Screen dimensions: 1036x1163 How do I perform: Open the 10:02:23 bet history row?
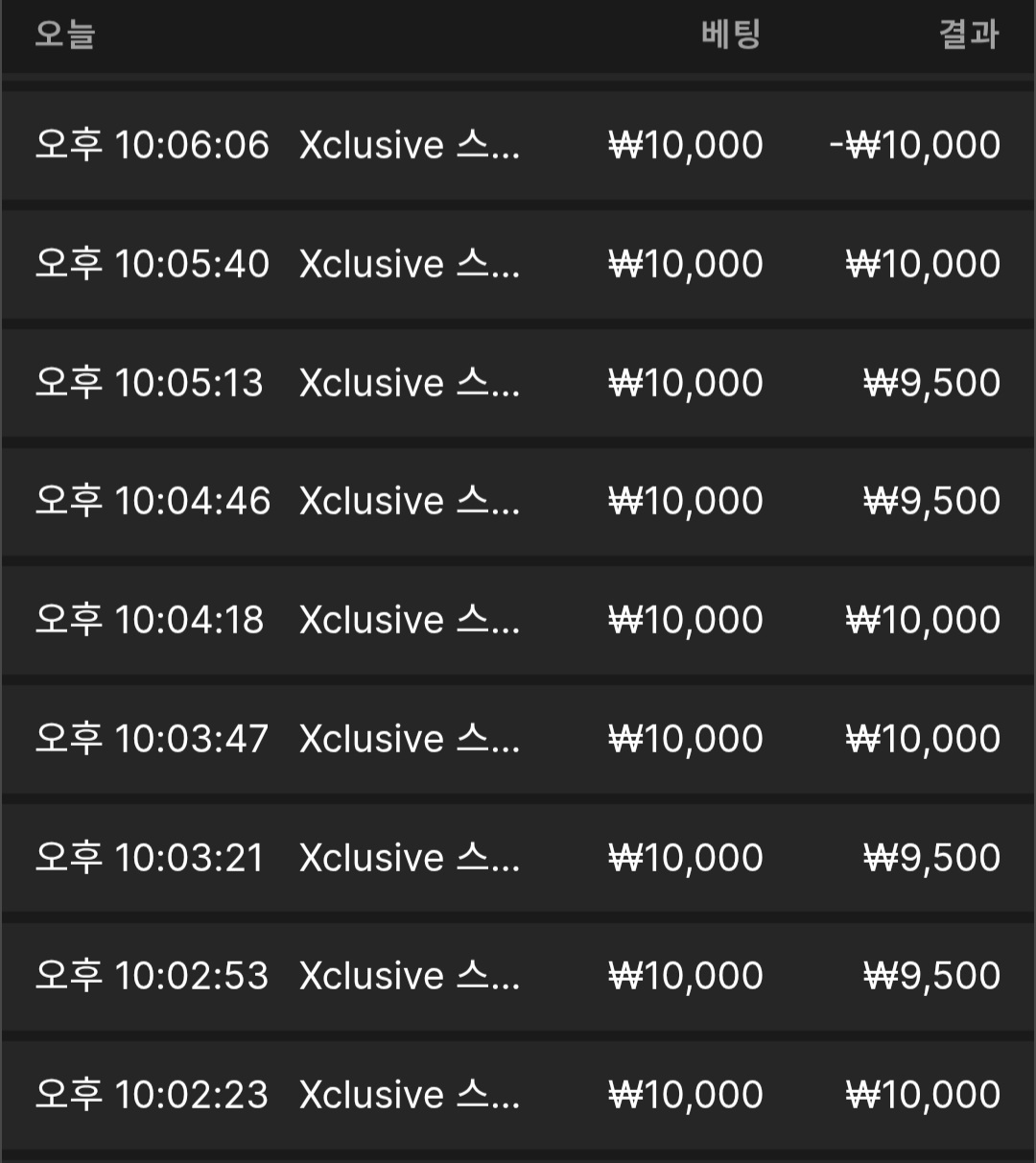tap(518, 1095)
